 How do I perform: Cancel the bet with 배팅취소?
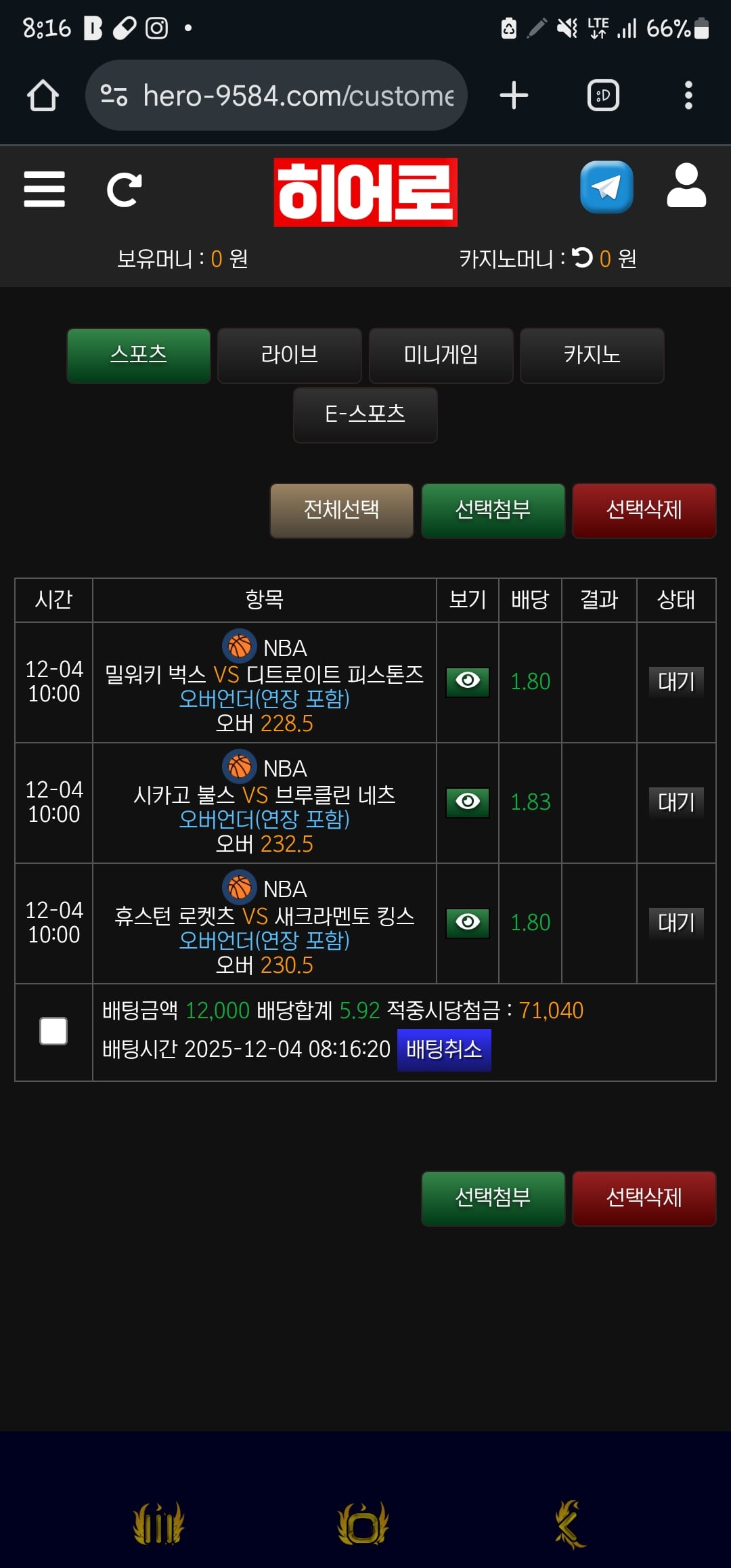click(444, 1049)
